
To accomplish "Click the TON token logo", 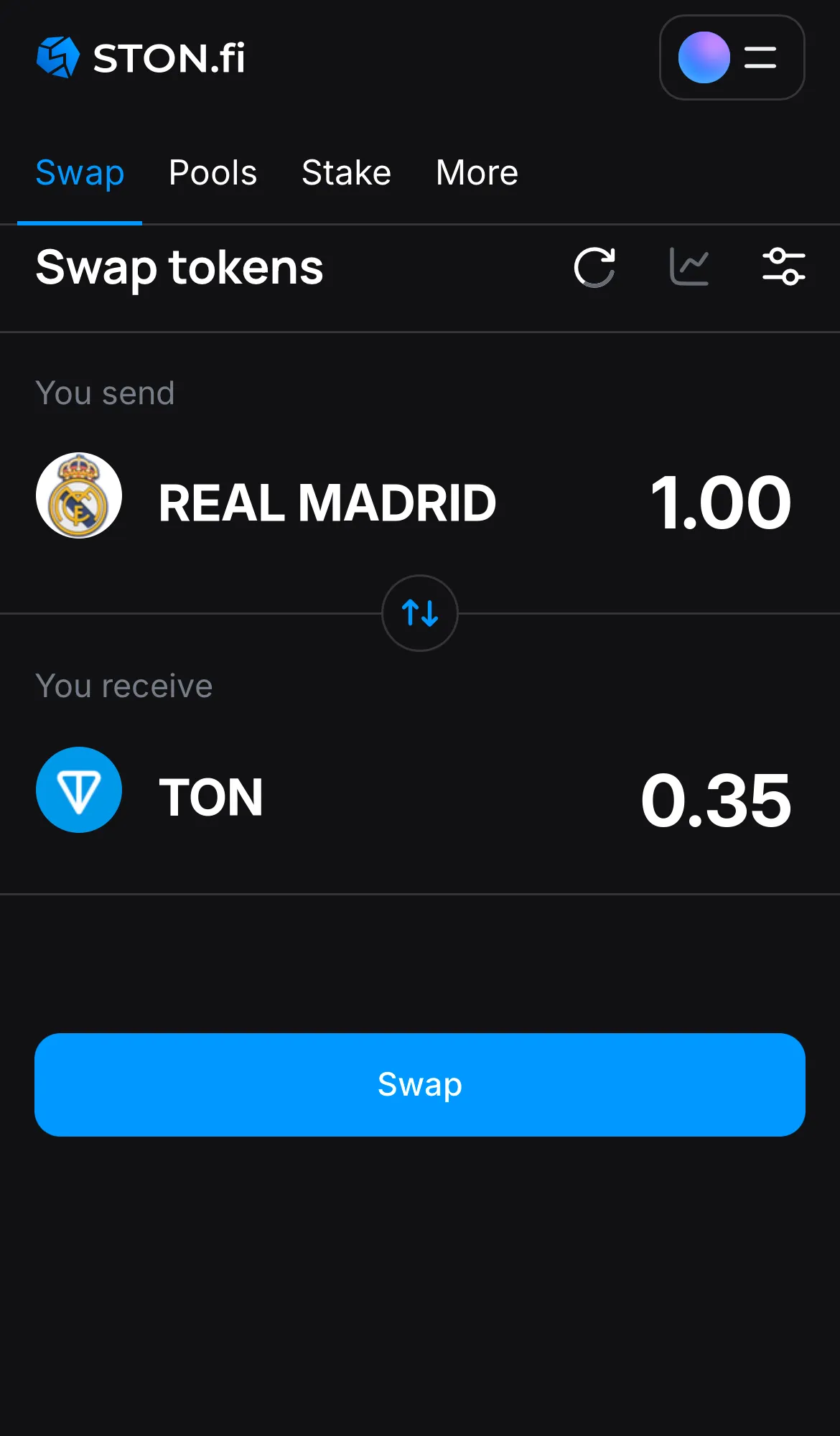I will [x=79, y=790].
